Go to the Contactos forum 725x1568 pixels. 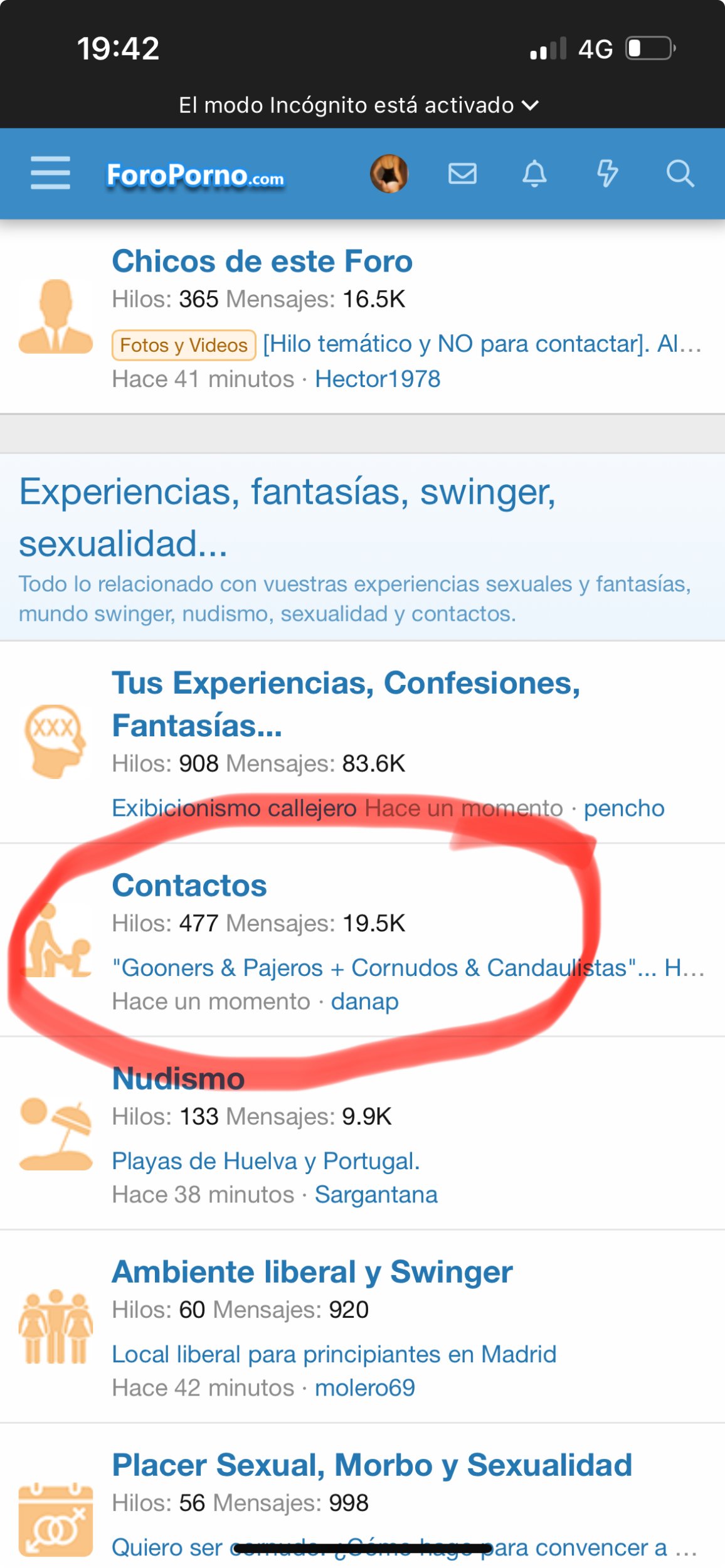pos(189,886)
